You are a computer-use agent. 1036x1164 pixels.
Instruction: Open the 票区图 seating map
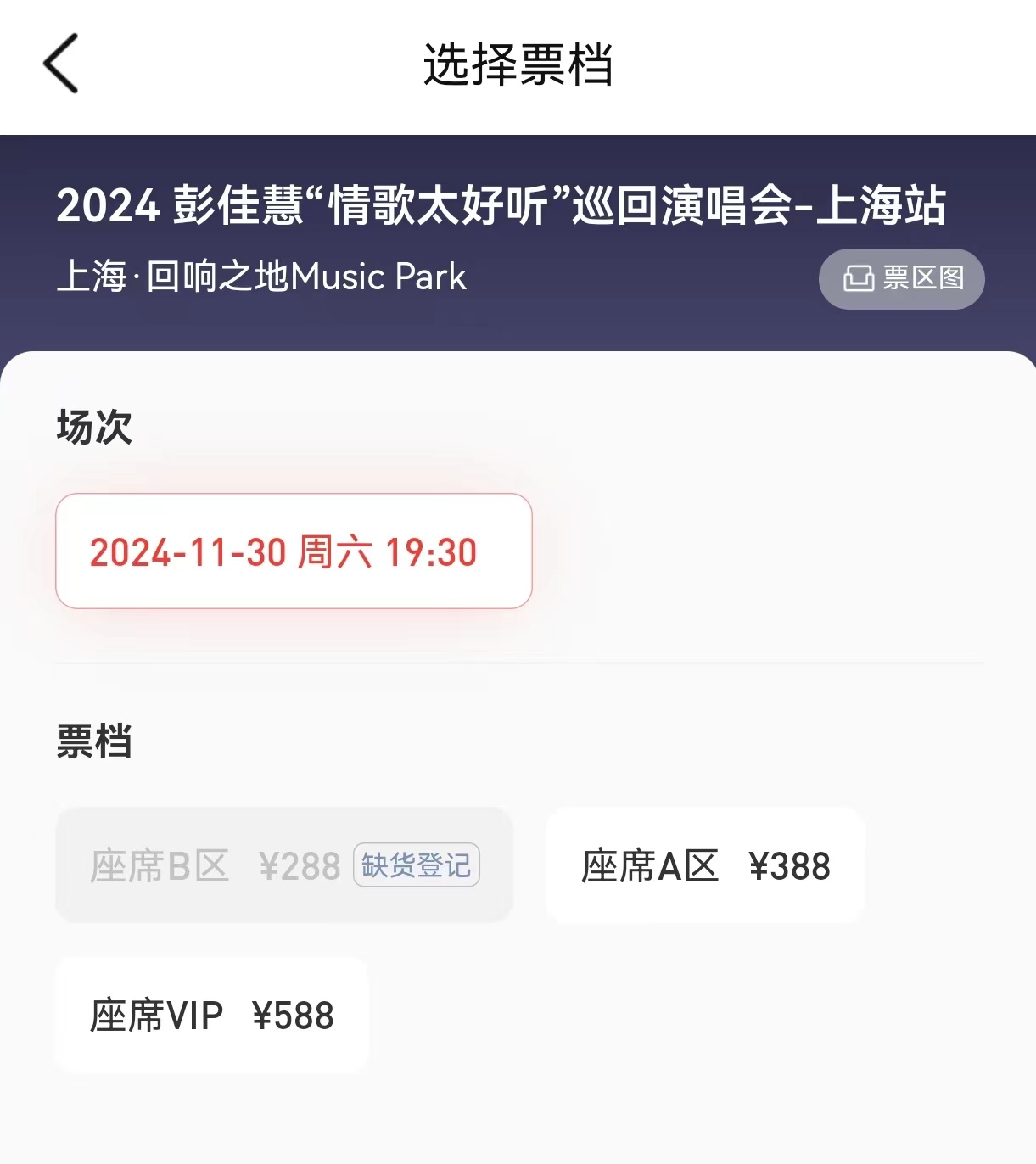tap(901, 278)
